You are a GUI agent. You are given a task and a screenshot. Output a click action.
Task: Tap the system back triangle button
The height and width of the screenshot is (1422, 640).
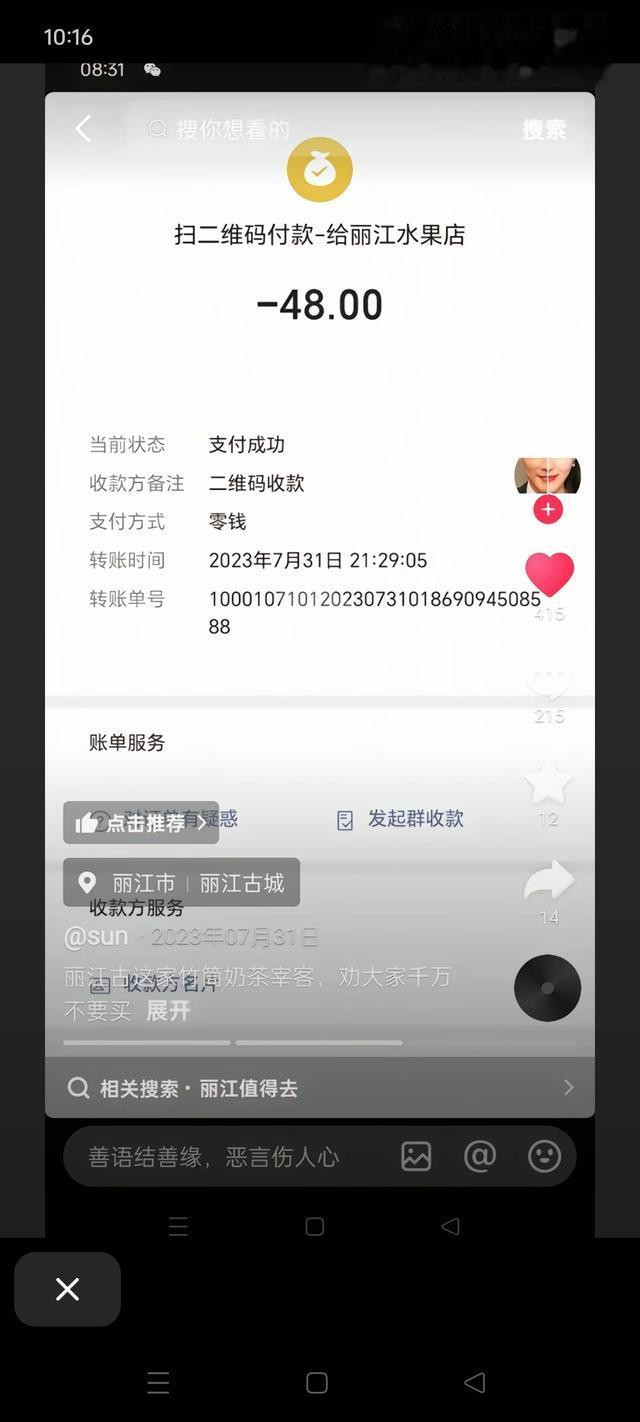(475, 1382)
